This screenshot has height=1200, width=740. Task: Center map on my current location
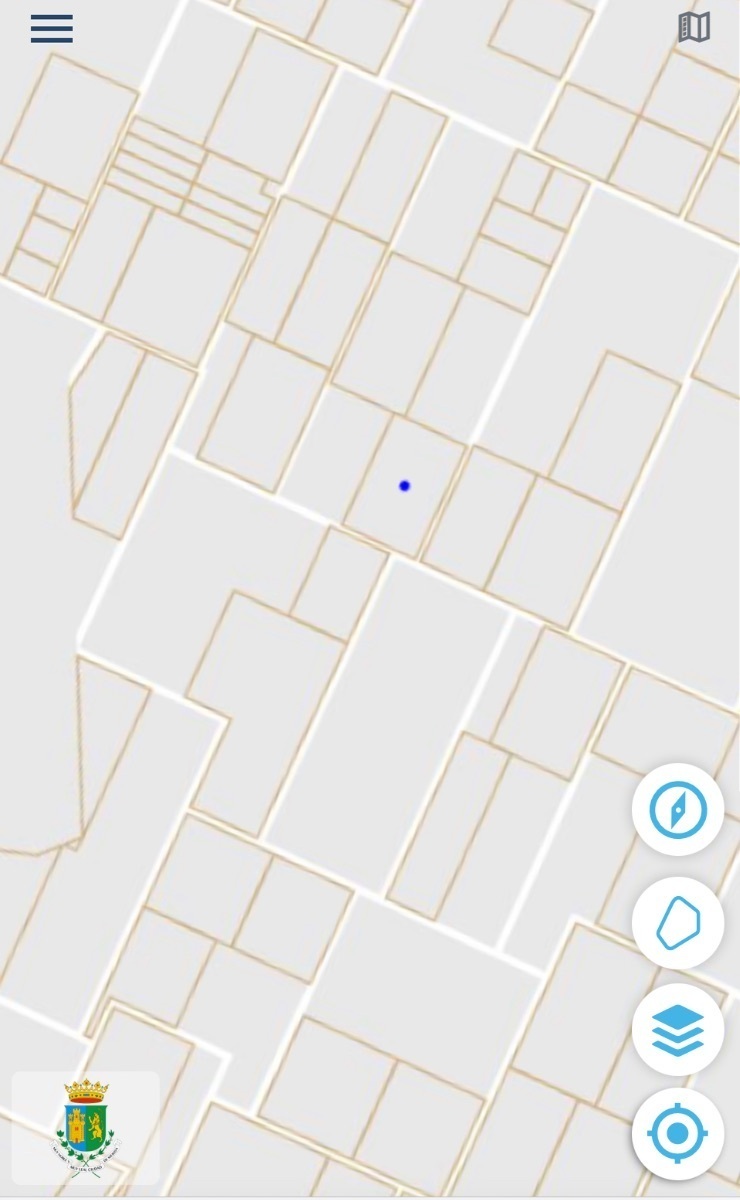click(x=678, y=1134)
